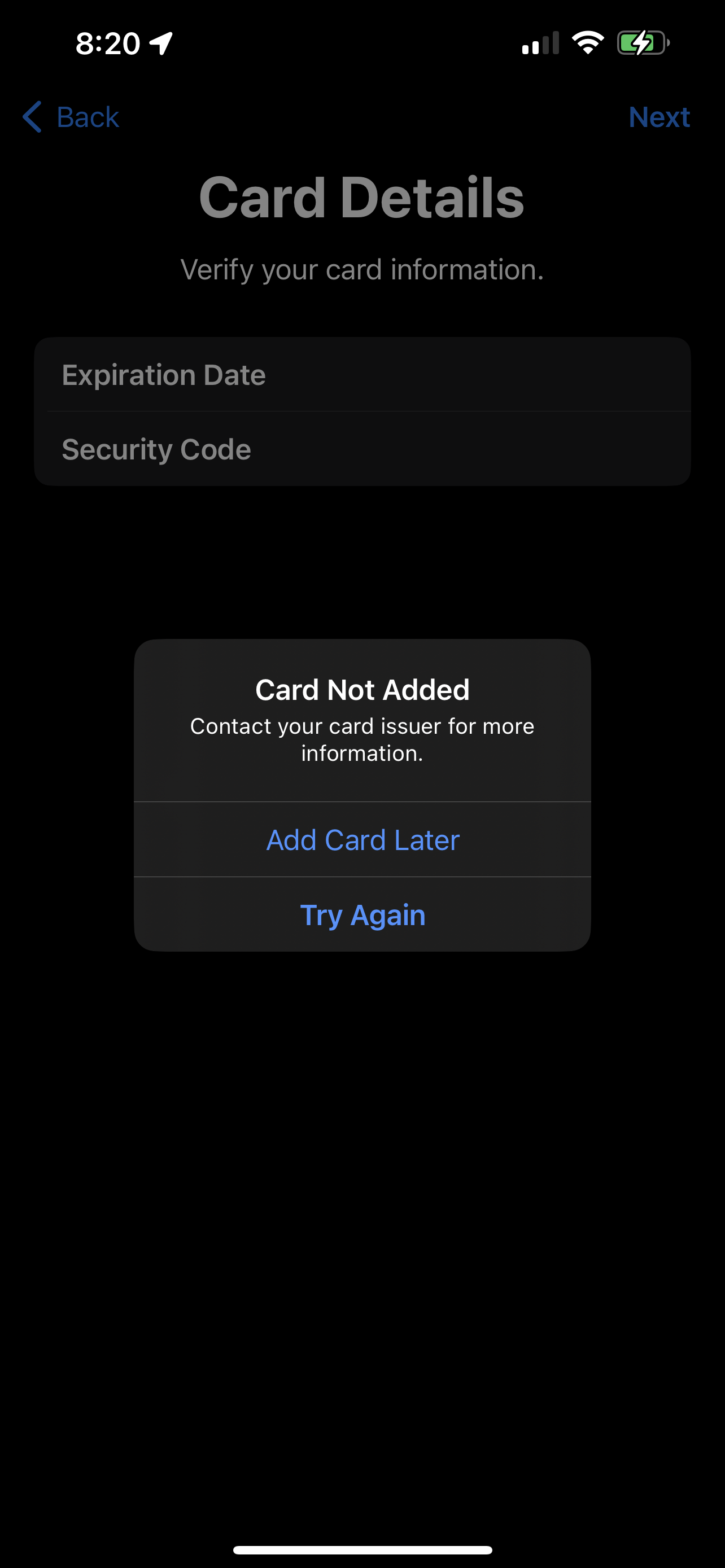This screenshot has width=725, height=1568.
Task: Tap Try Again in the alert
Action: coord(362,915)
